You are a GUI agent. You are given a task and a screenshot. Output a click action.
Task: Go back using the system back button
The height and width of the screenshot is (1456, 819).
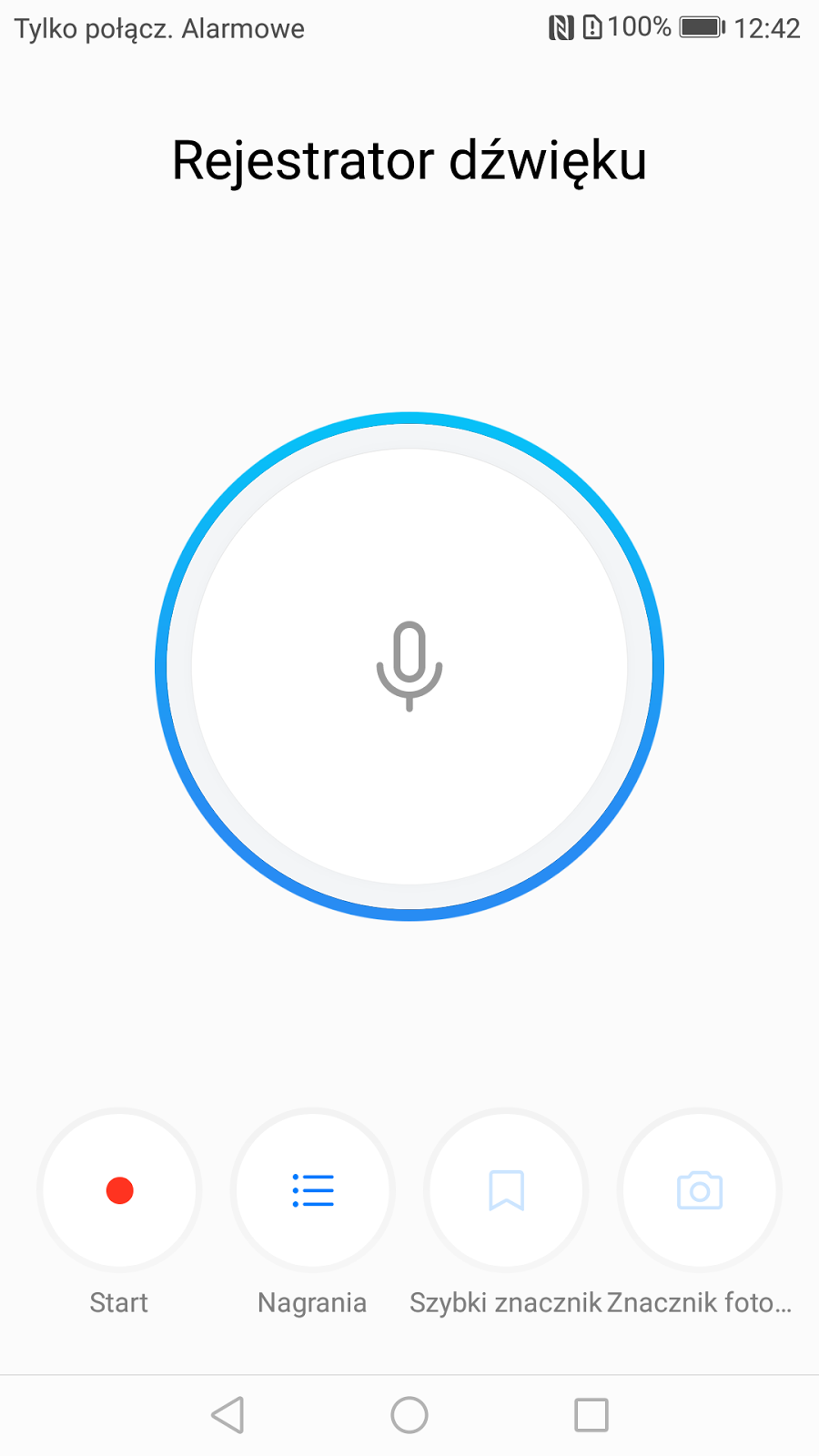[227, 1415]
